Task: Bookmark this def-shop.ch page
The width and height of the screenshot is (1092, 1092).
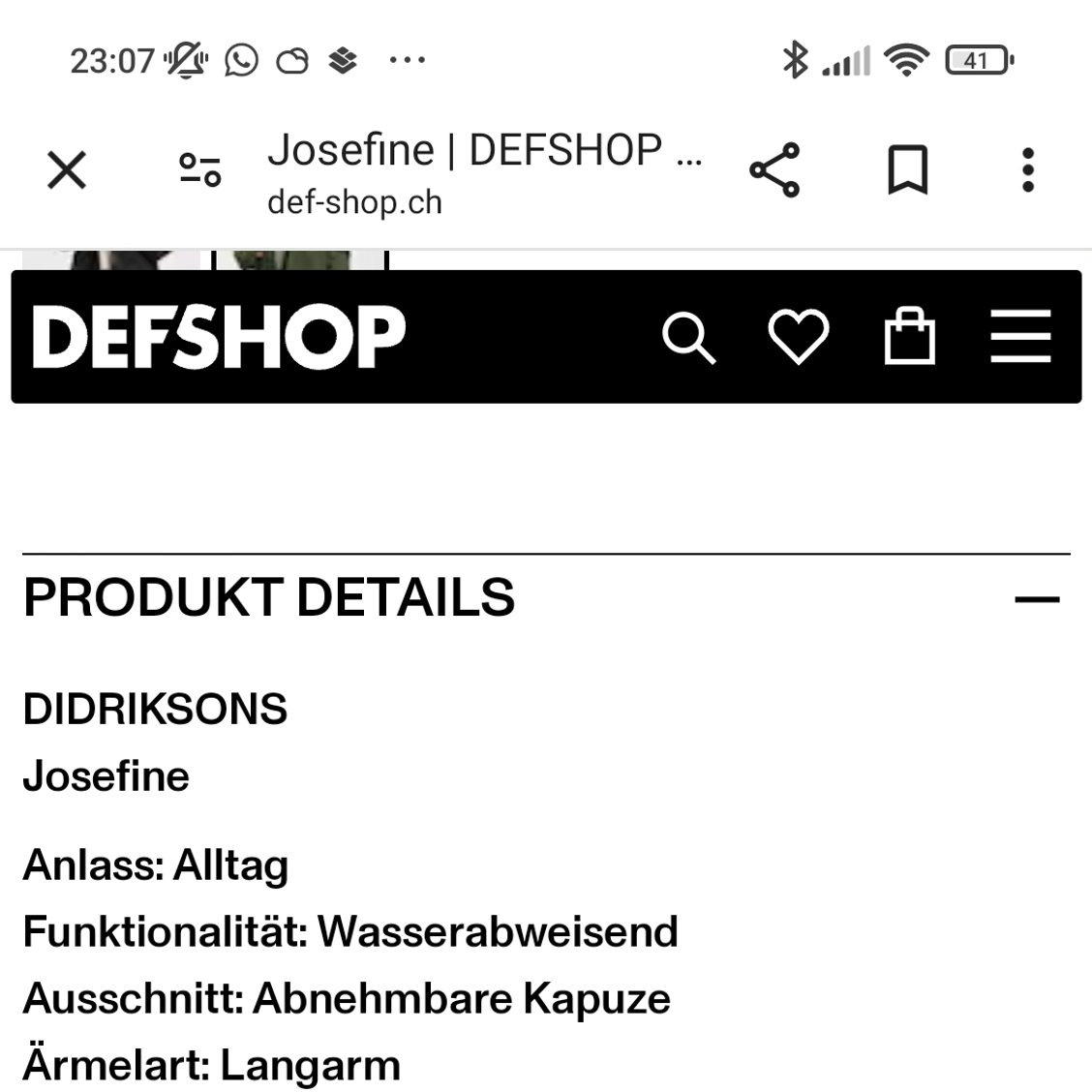Action: [907, 170]
